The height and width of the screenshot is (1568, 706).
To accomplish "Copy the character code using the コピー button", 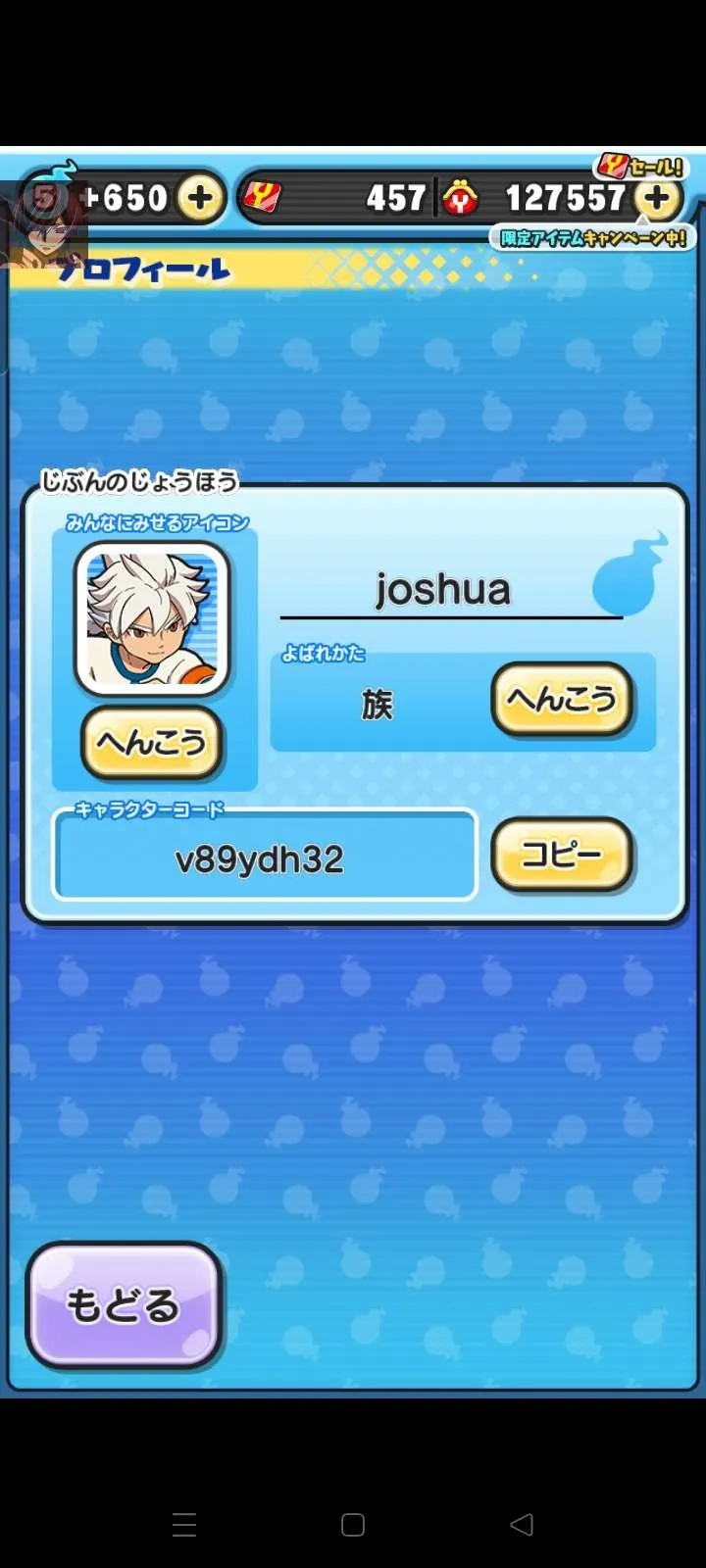I will pyautogui.click(x=561, y=855).
